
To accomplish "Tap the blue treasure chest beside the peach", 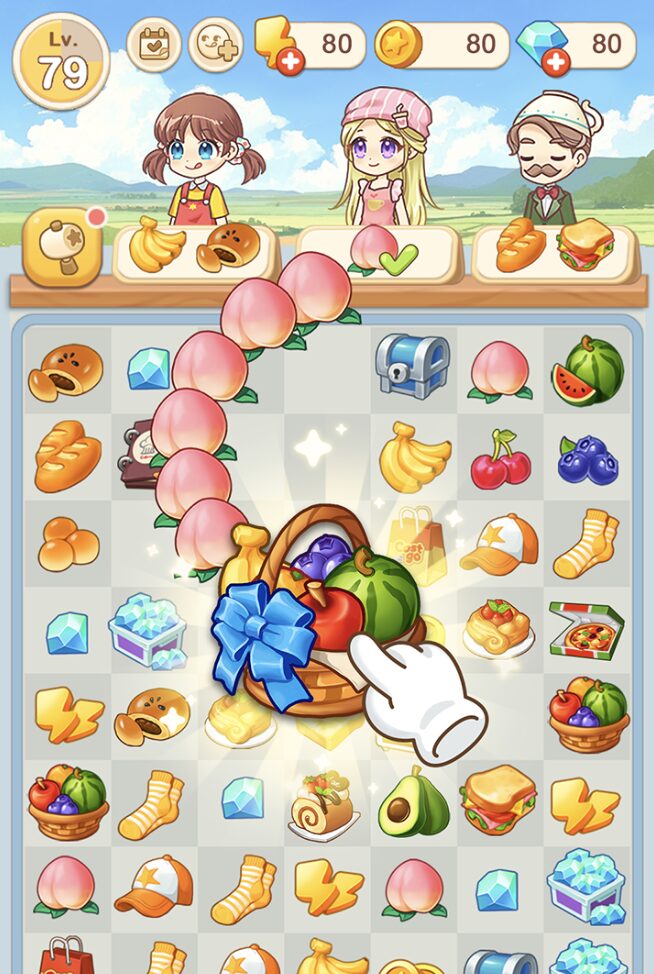I will point(412,367).
